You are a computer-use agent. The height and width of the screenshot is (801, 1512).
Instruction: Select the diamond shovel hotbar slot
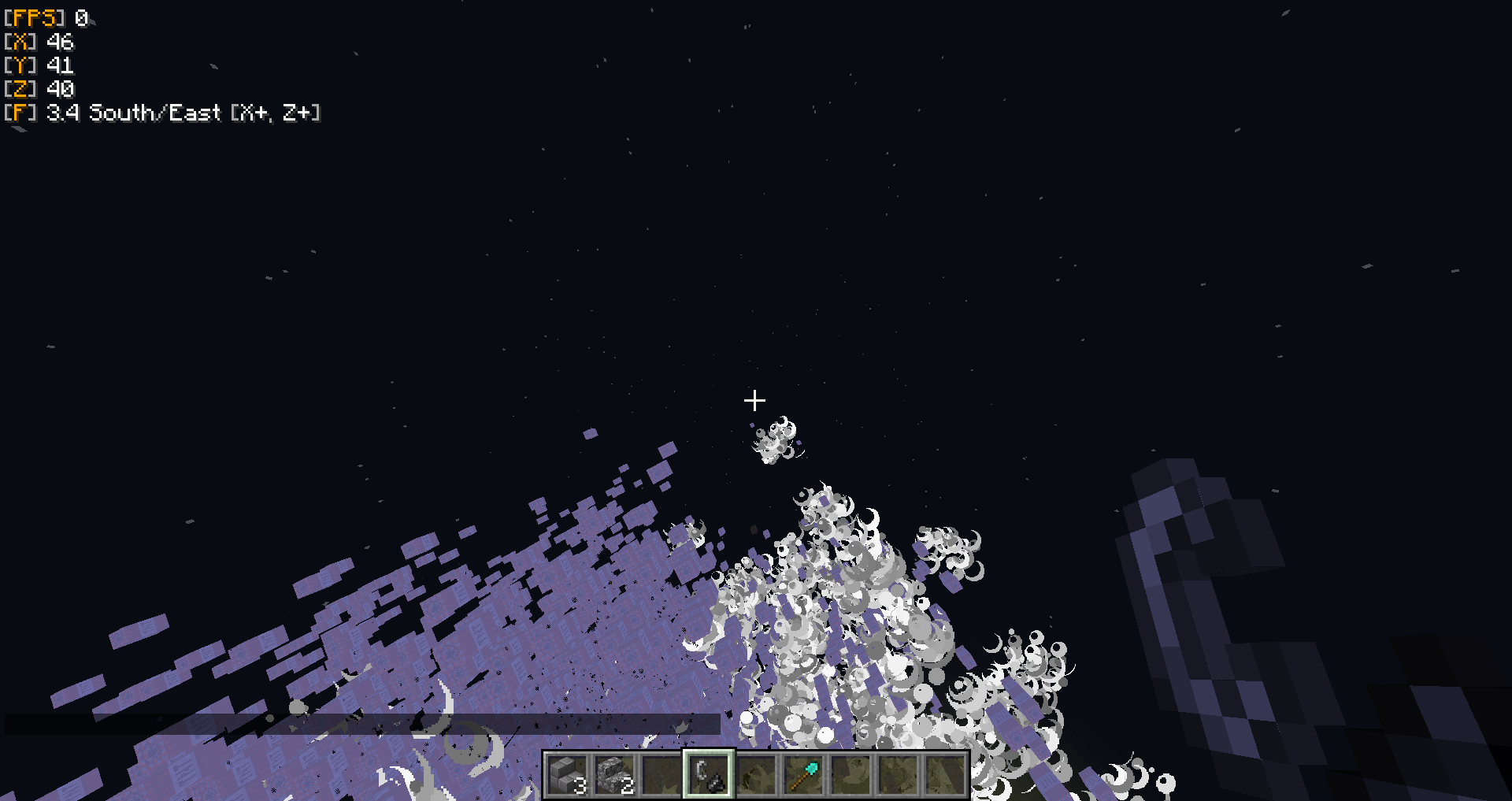[x=803, y=774]
